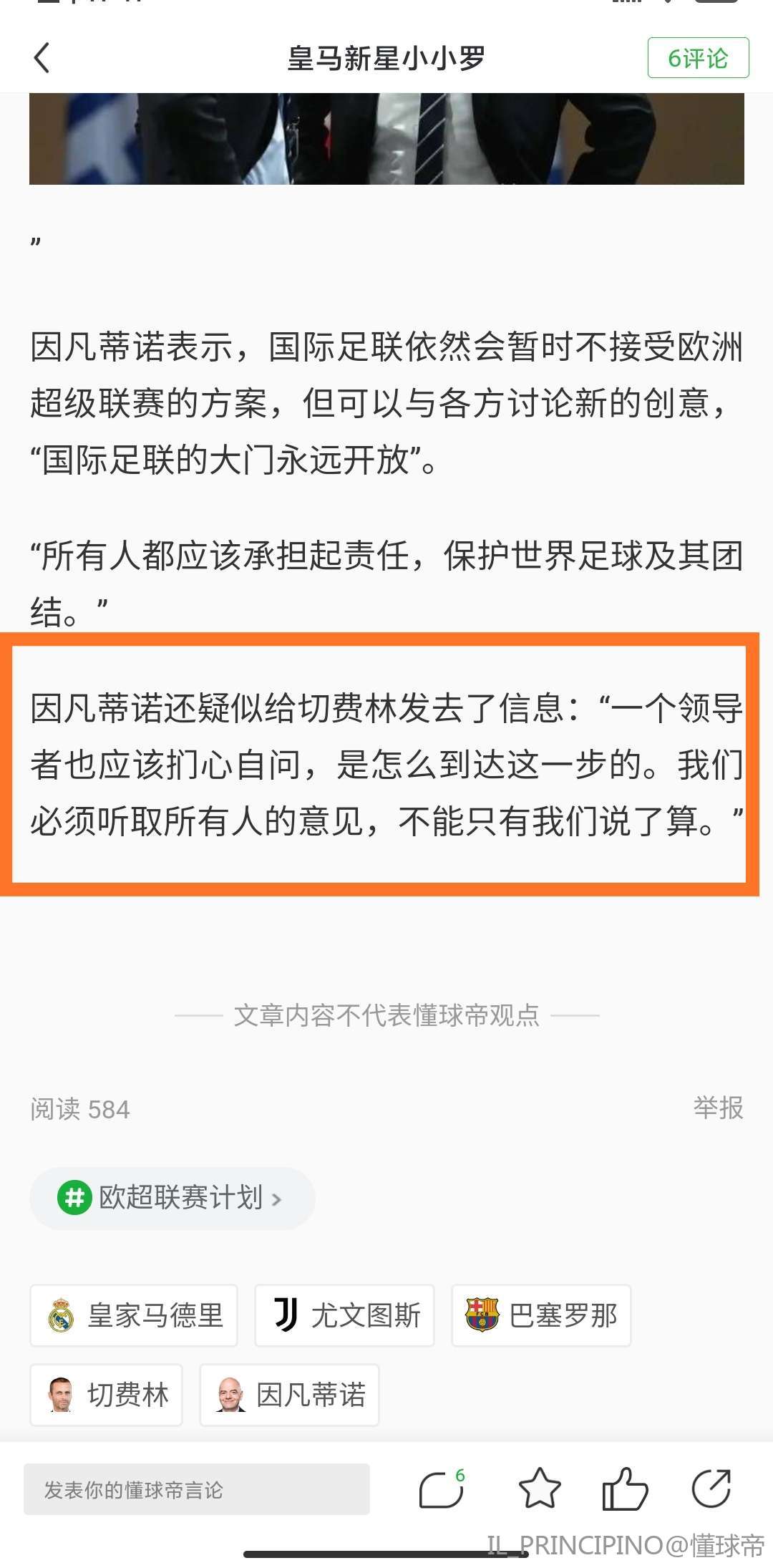Open the 尤文图斯 team tag
Viewport: 773px width, 1568px height.
tap(344, 1315)
